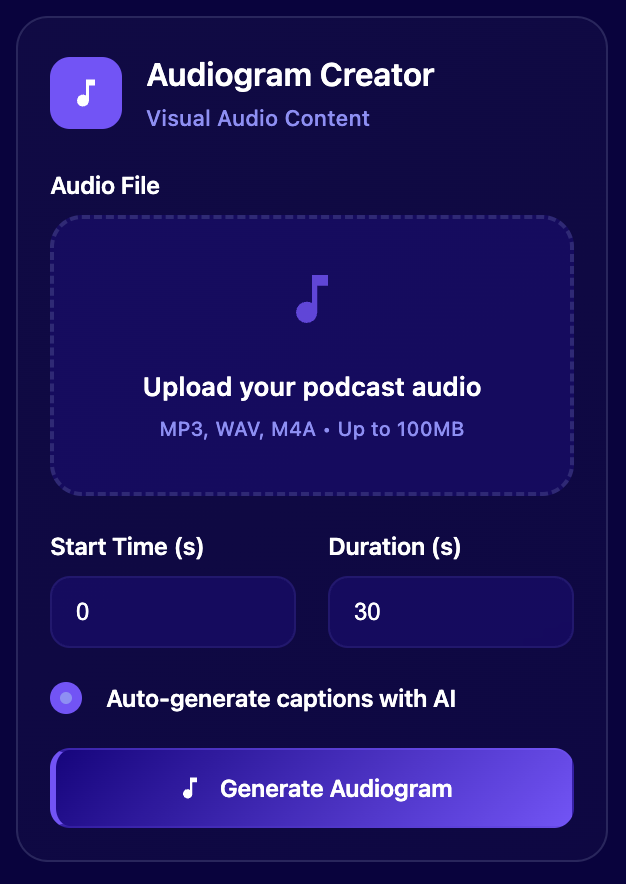Tap the upload podcast audio area
Image resolution: width=626 pixels, height=884 pixels.
click(312, 355)
